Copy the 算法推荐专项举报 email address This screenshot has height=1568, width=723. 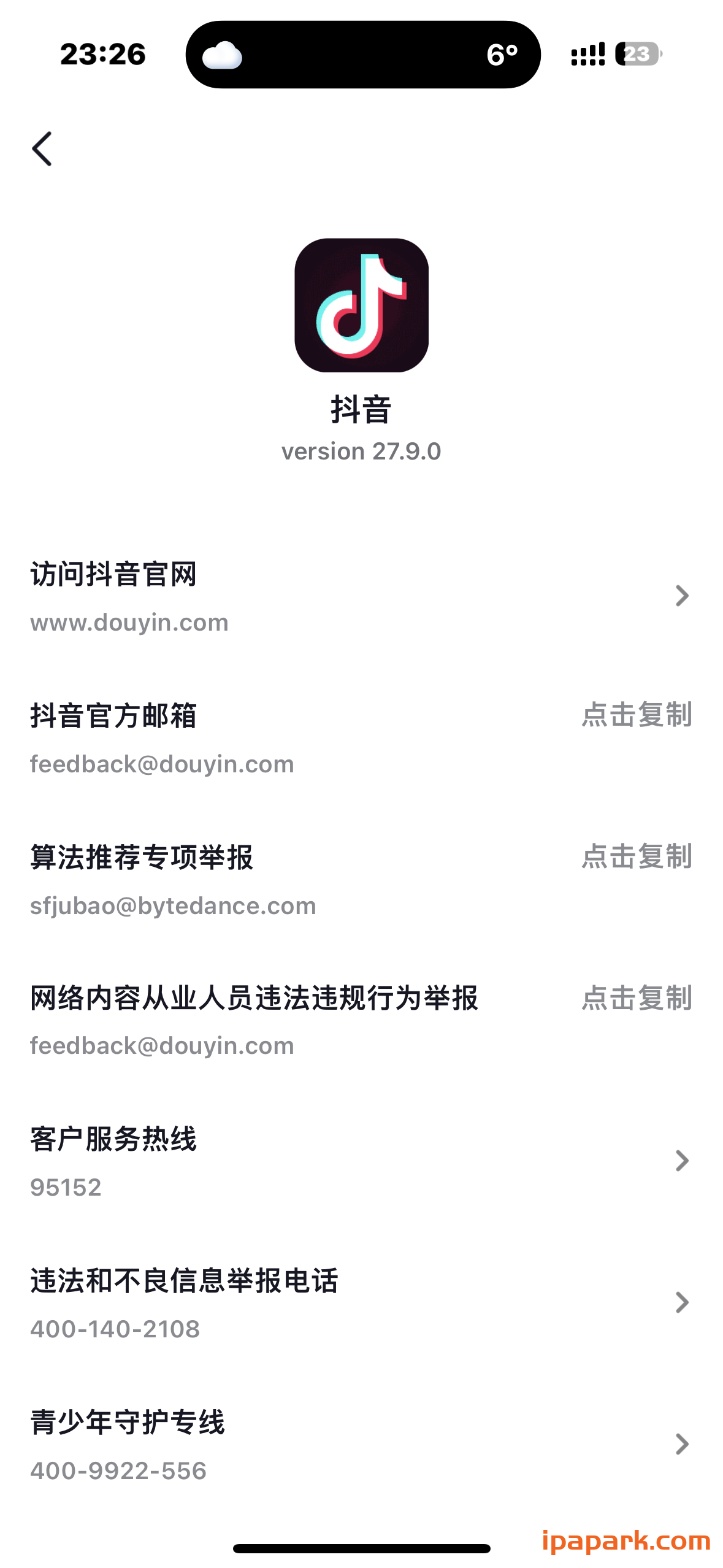pyautogui.click(x=637, y=857)
